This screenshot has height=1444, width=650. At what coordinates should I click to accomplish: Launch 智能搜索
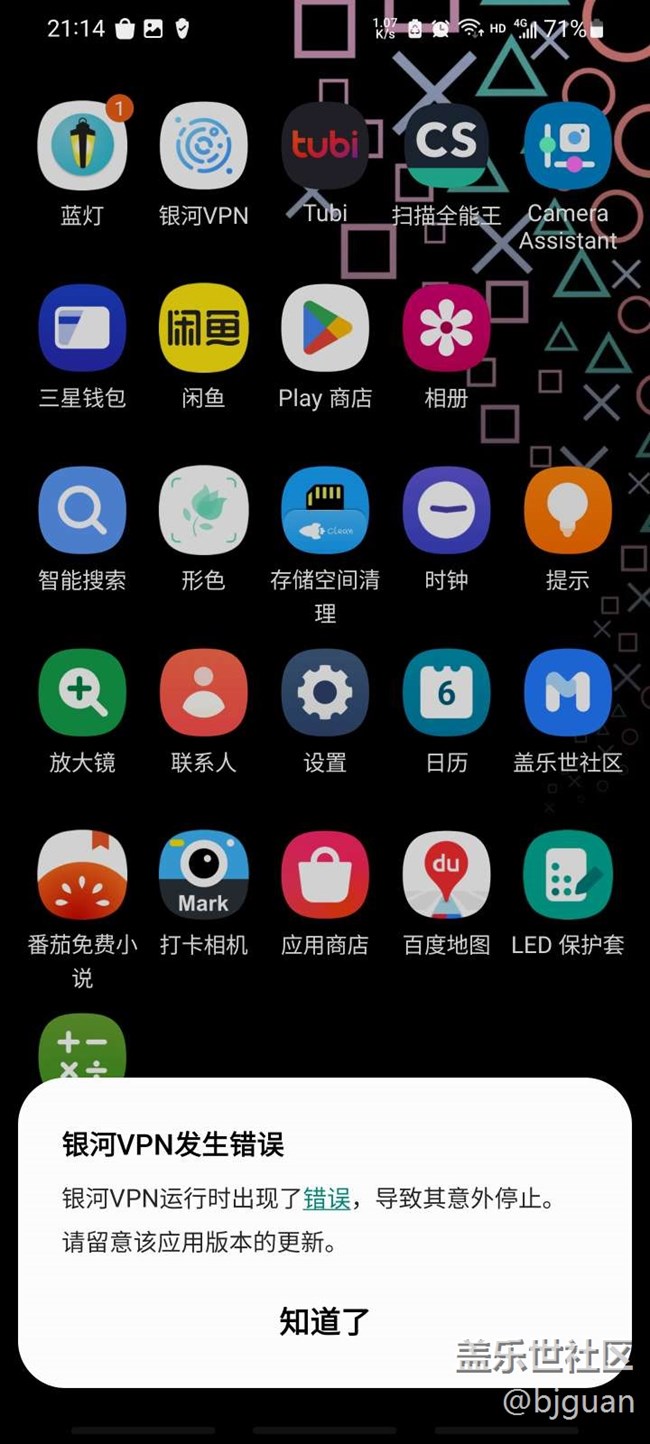tap(82, 511)
